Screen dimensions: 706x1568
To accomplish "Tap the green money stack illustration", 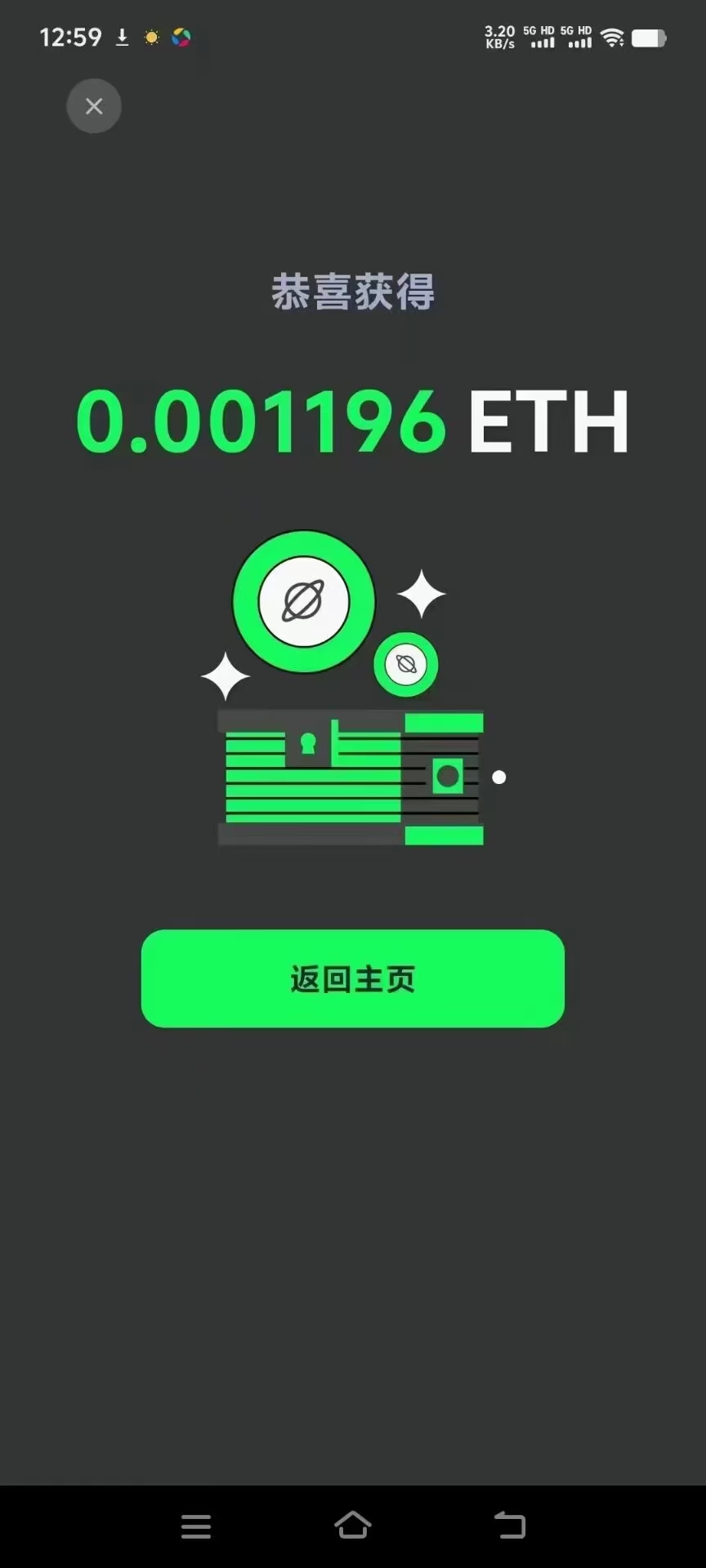I will point(351,777).
